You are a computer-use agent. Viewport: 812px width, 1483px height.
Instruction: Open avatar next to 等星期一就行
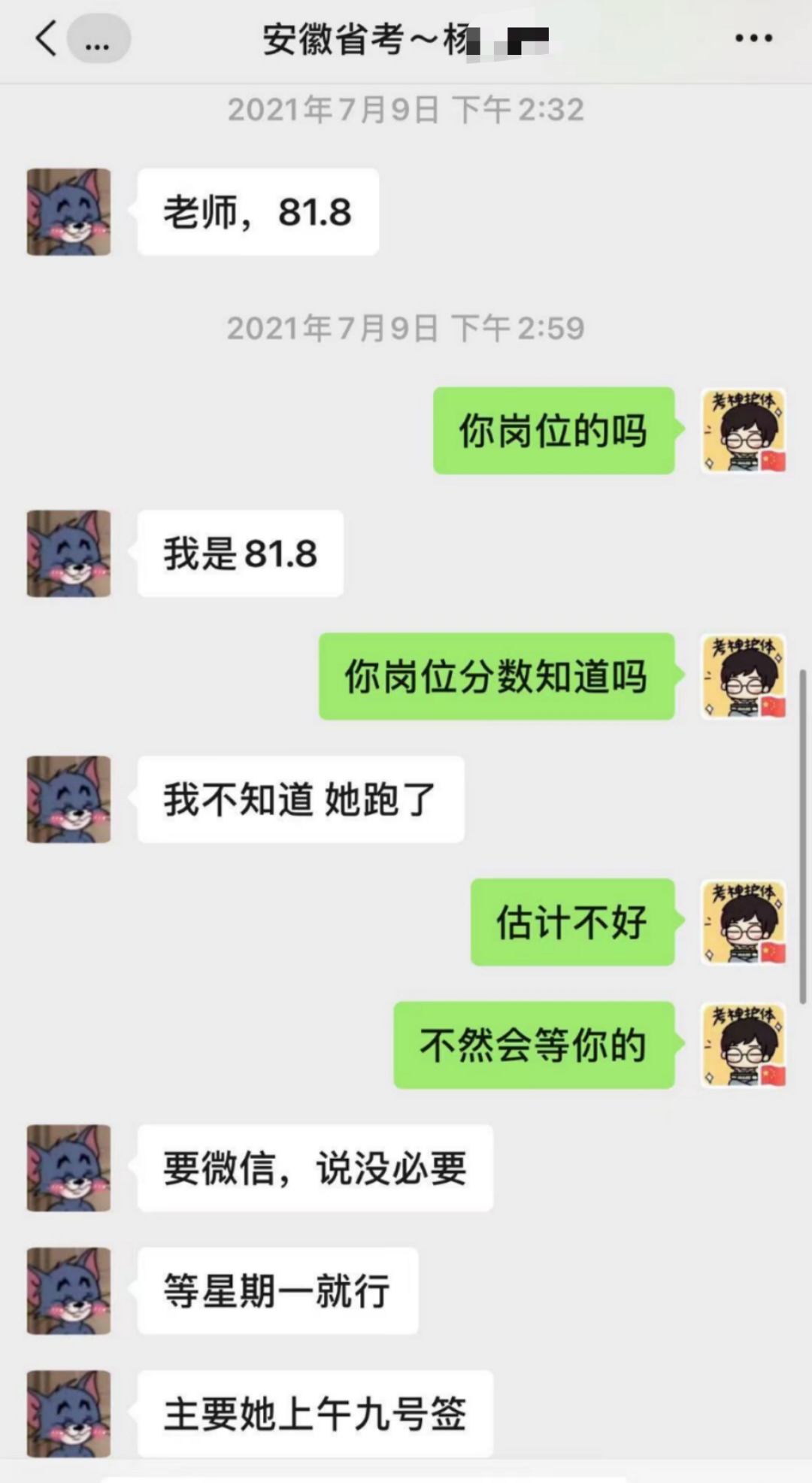point(68,1290)
